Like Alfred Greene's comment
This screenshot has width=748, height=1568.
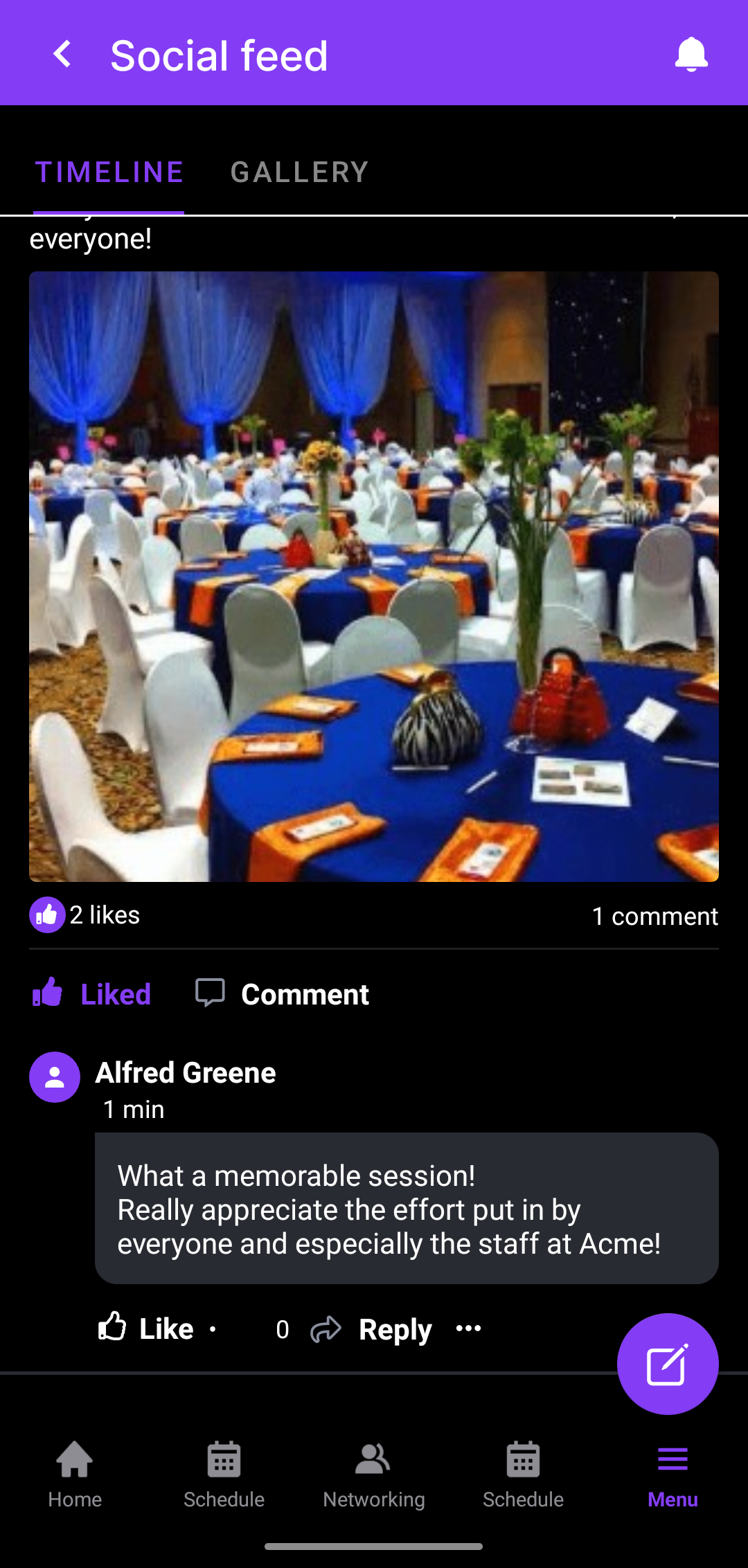(149, 1328)
